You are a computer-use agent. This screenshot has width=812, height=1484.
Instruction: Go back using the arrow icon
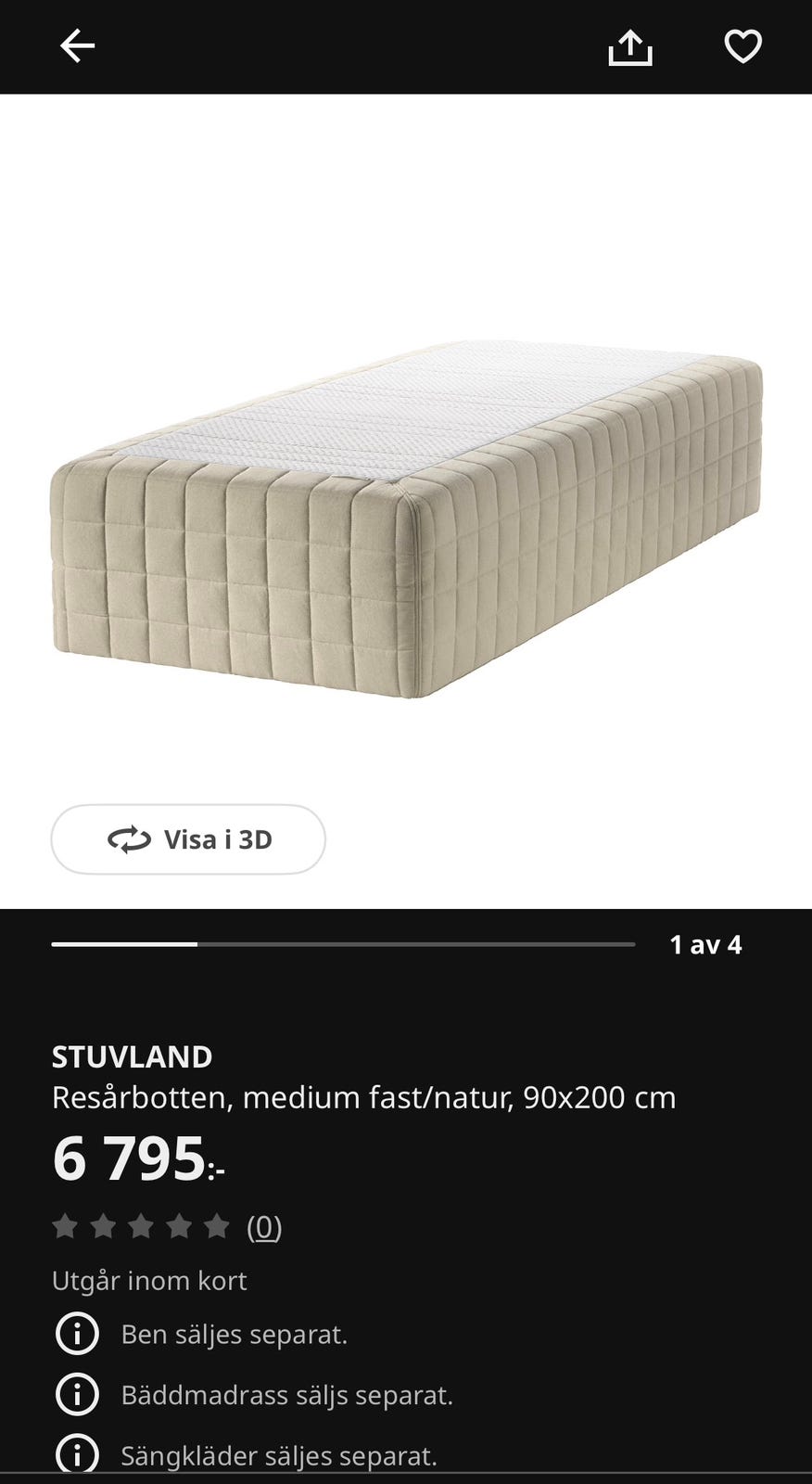pyautogui.click(x=77, y=45)
